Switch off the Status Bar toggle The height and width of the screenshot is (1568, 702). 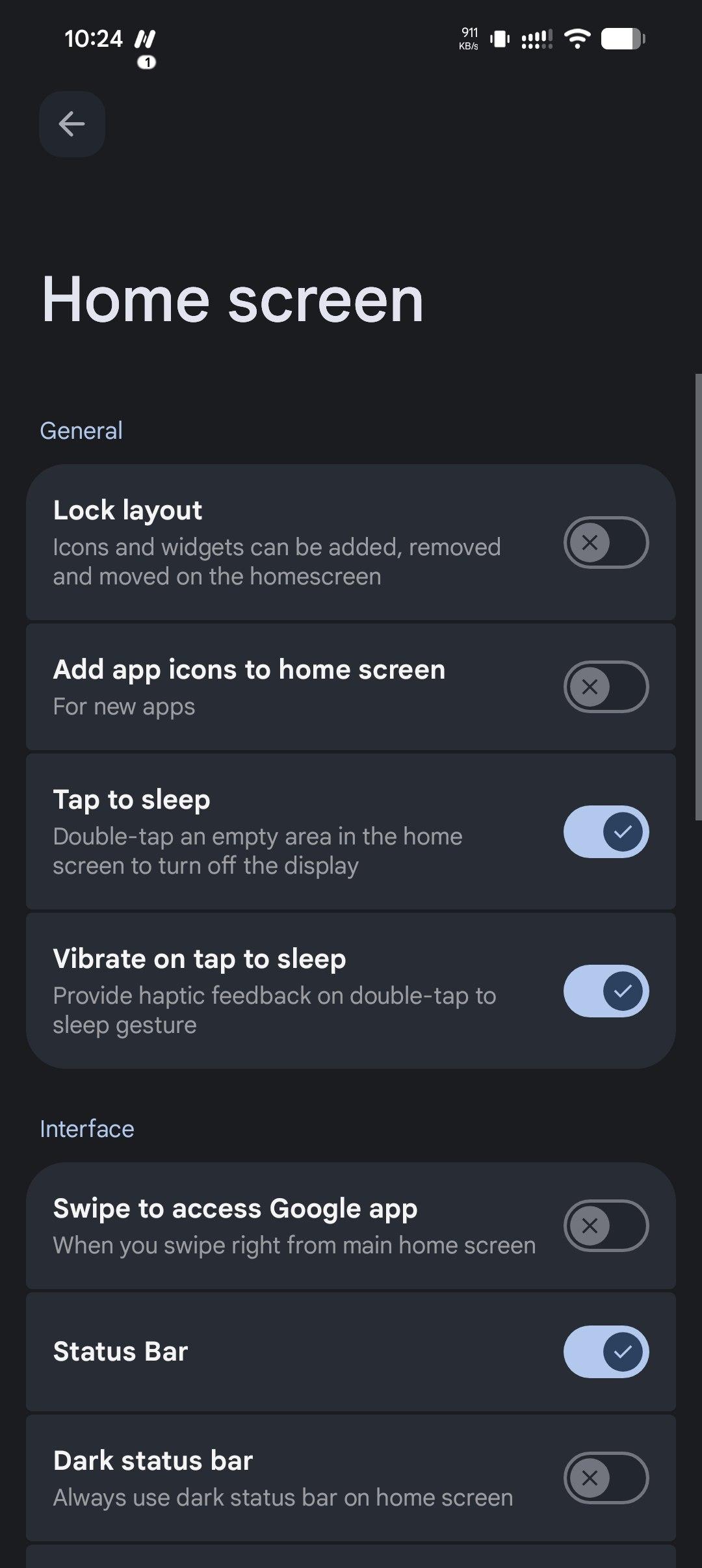605,1352
